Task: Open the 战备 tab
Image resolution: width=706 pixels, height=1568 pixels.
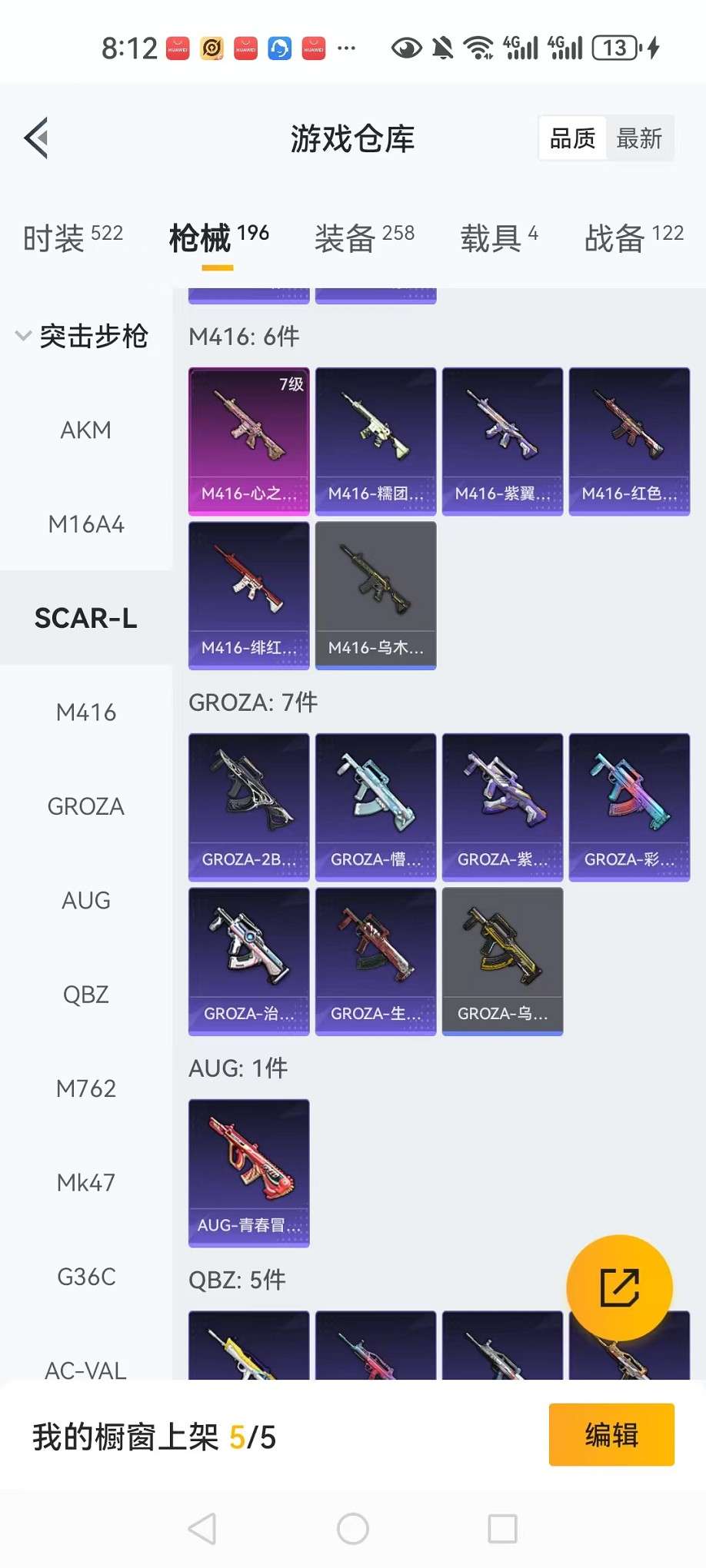Action: click(633, 238)
